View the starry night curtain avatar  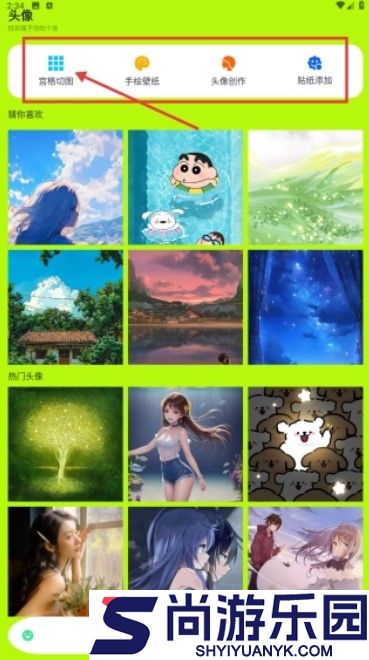pos(305,307)
